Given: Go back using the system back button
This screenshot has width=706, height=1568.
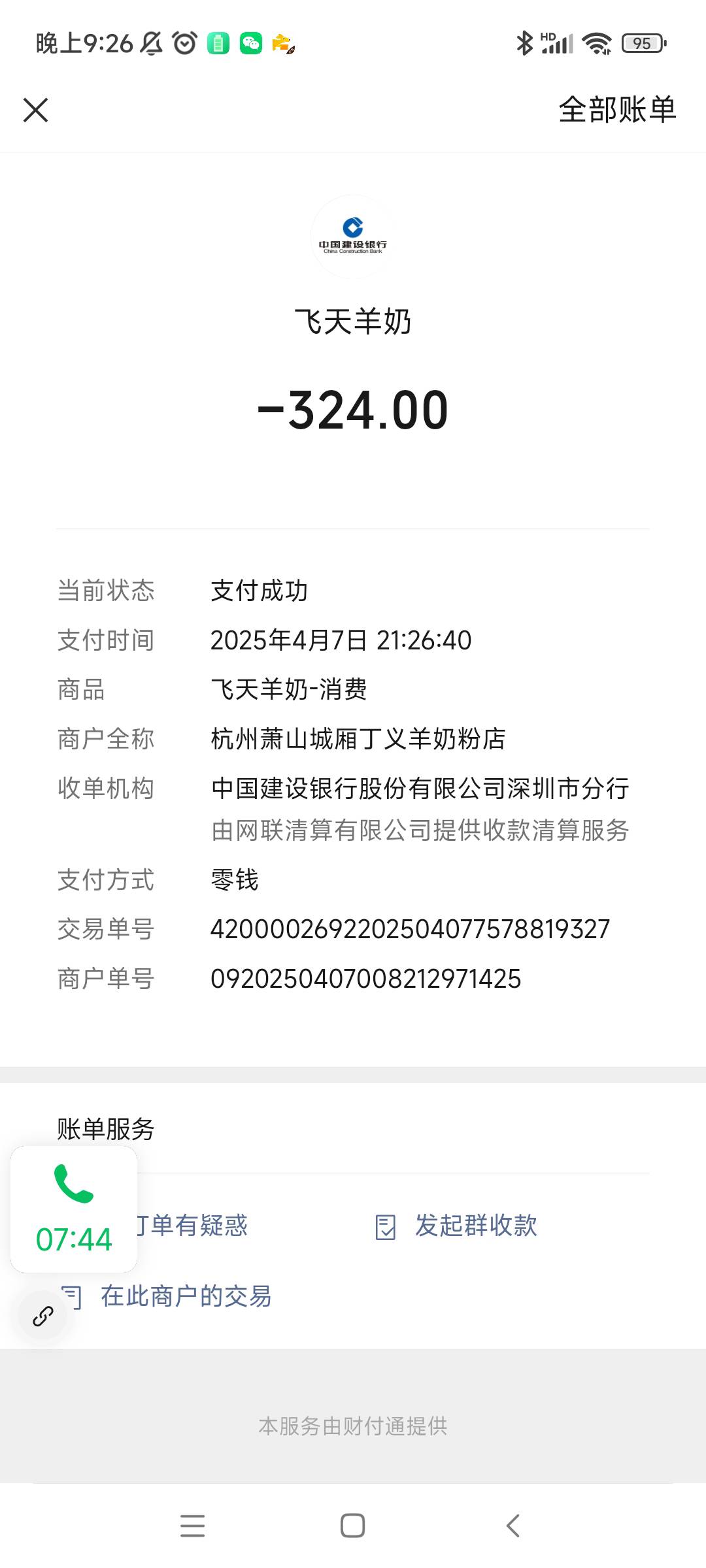Looking at the screenshot, I should tap(513, 1526).
